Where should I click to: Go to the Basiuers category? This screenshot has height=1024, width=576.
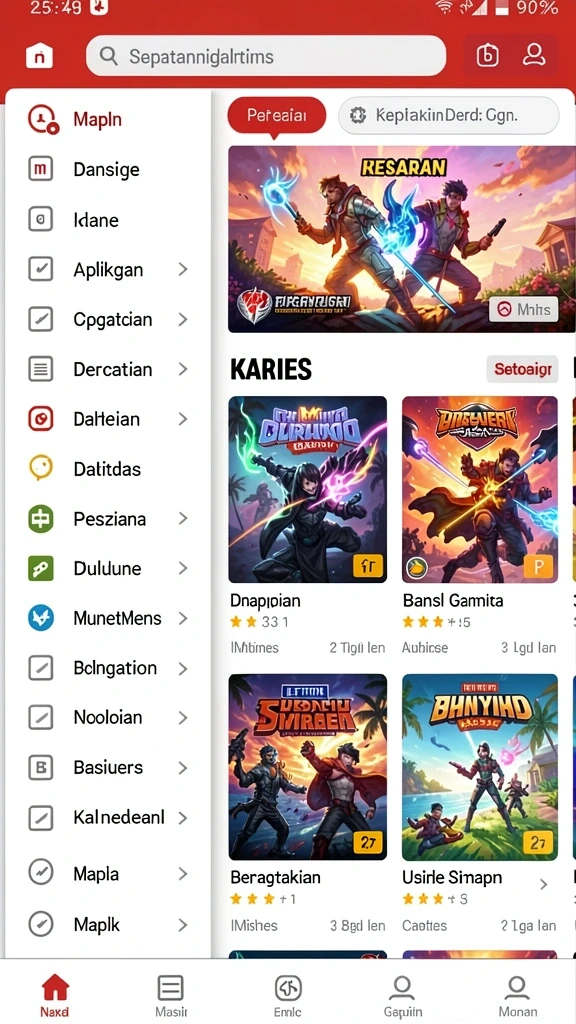pyautogui.click(x=108, y=767)
